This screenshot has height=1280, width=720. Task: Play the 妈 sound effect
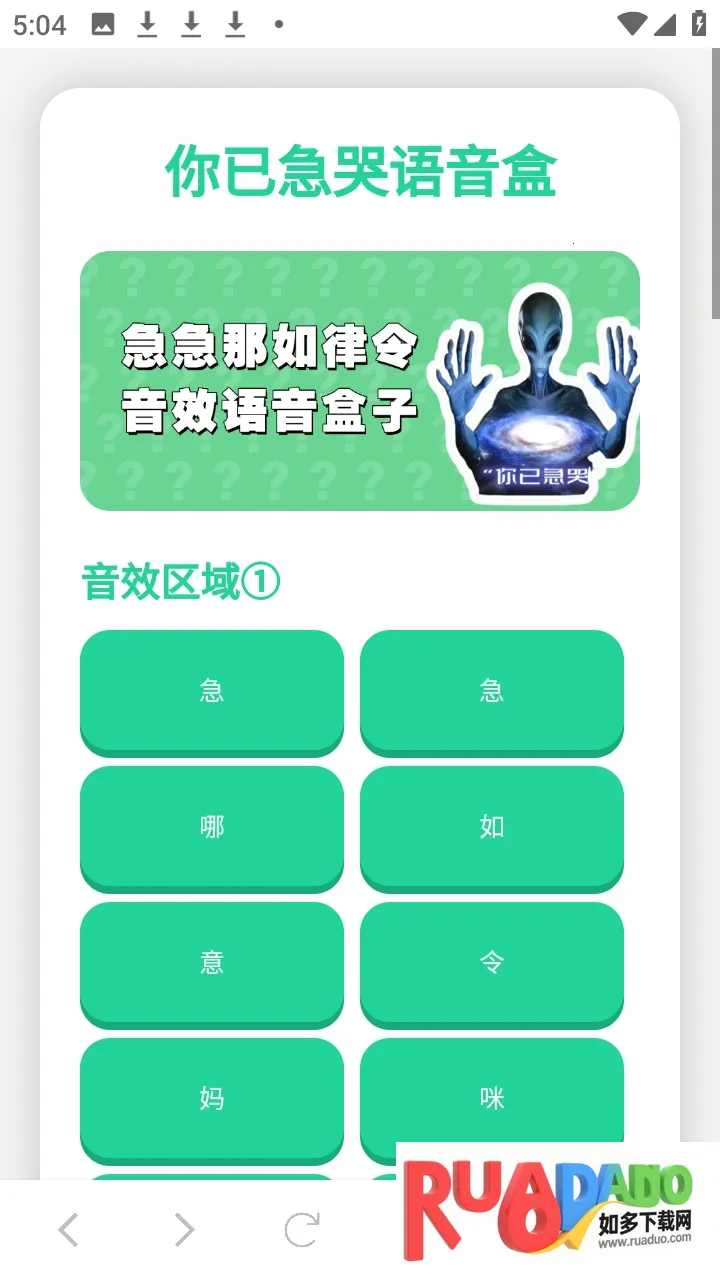211,1098
